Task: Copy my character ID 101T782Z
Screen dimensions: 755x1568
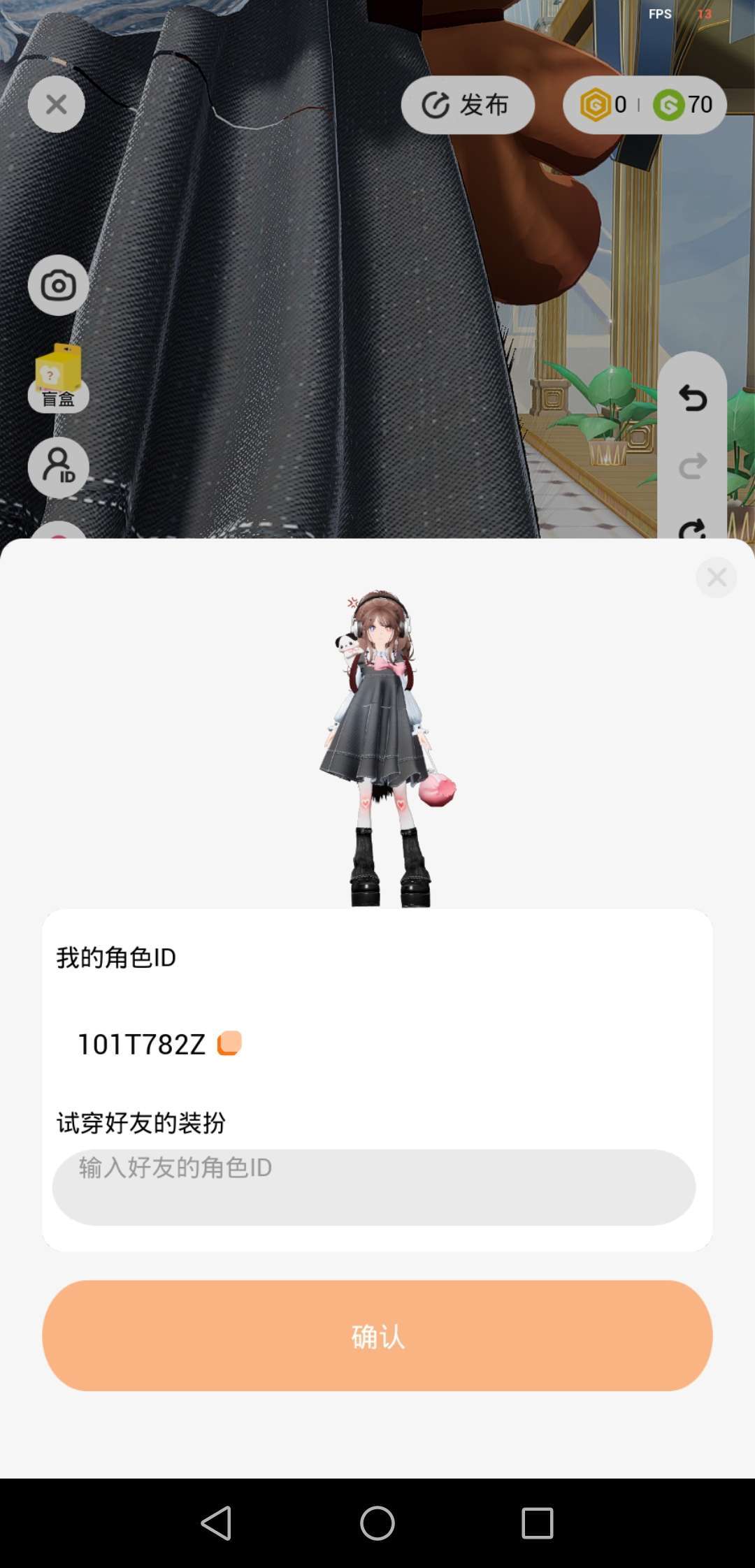Action: (x=229, y=1043)
